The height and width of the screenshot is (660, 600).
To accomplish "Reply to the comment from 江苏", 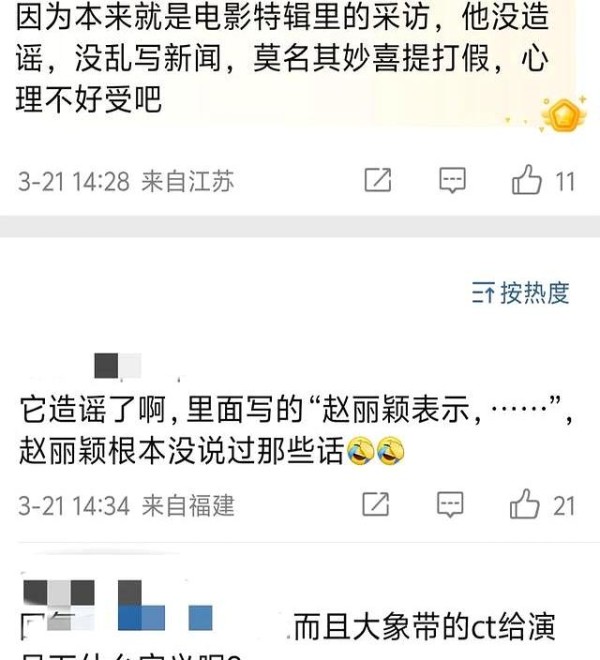I will 453,181.
